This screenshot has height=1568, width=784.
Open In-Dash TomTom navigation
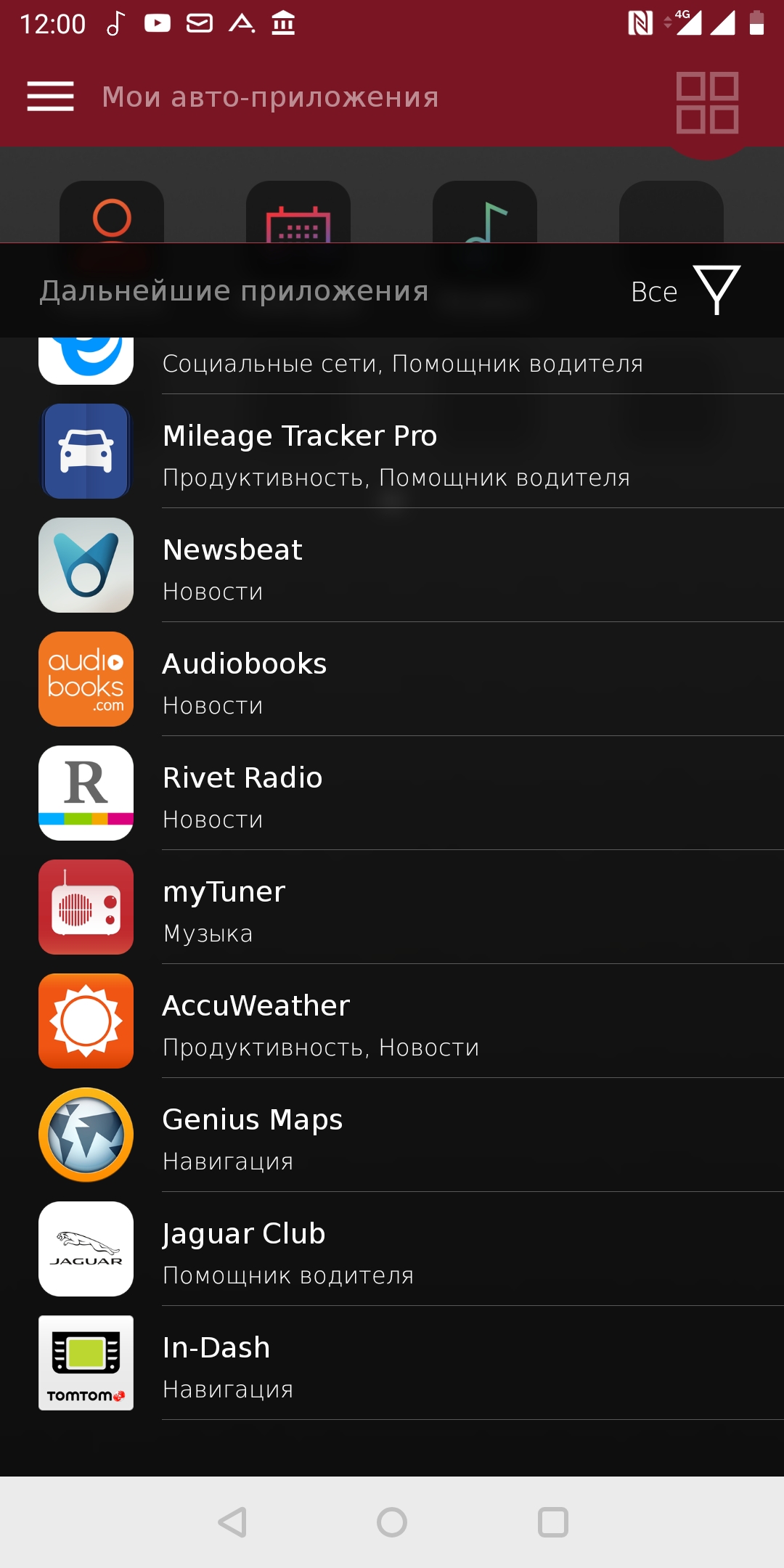point(392,1363)
